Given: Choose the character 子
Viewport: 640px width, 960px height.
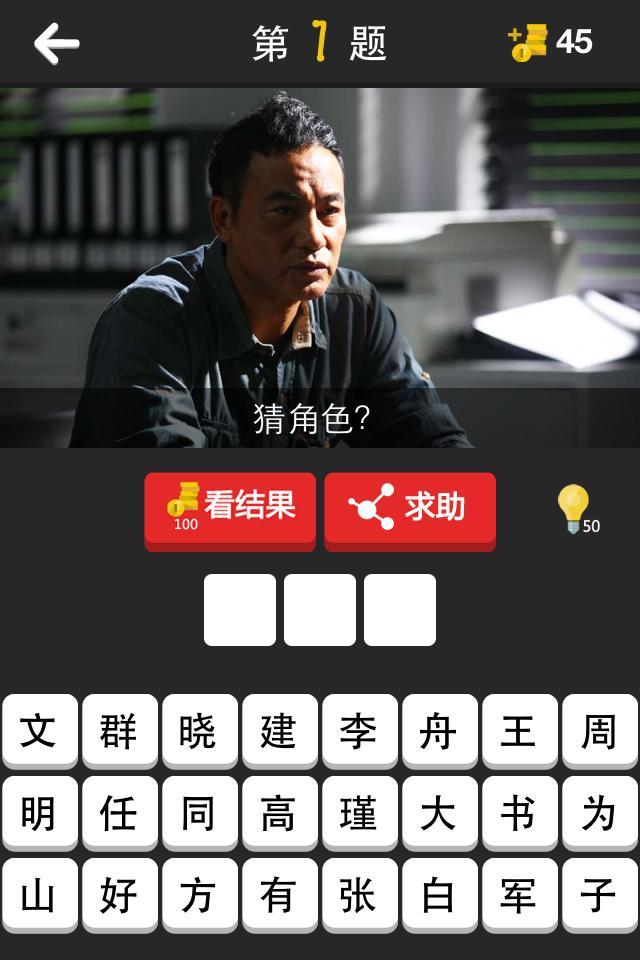Looking at the screenshot, I should [599, 895].
